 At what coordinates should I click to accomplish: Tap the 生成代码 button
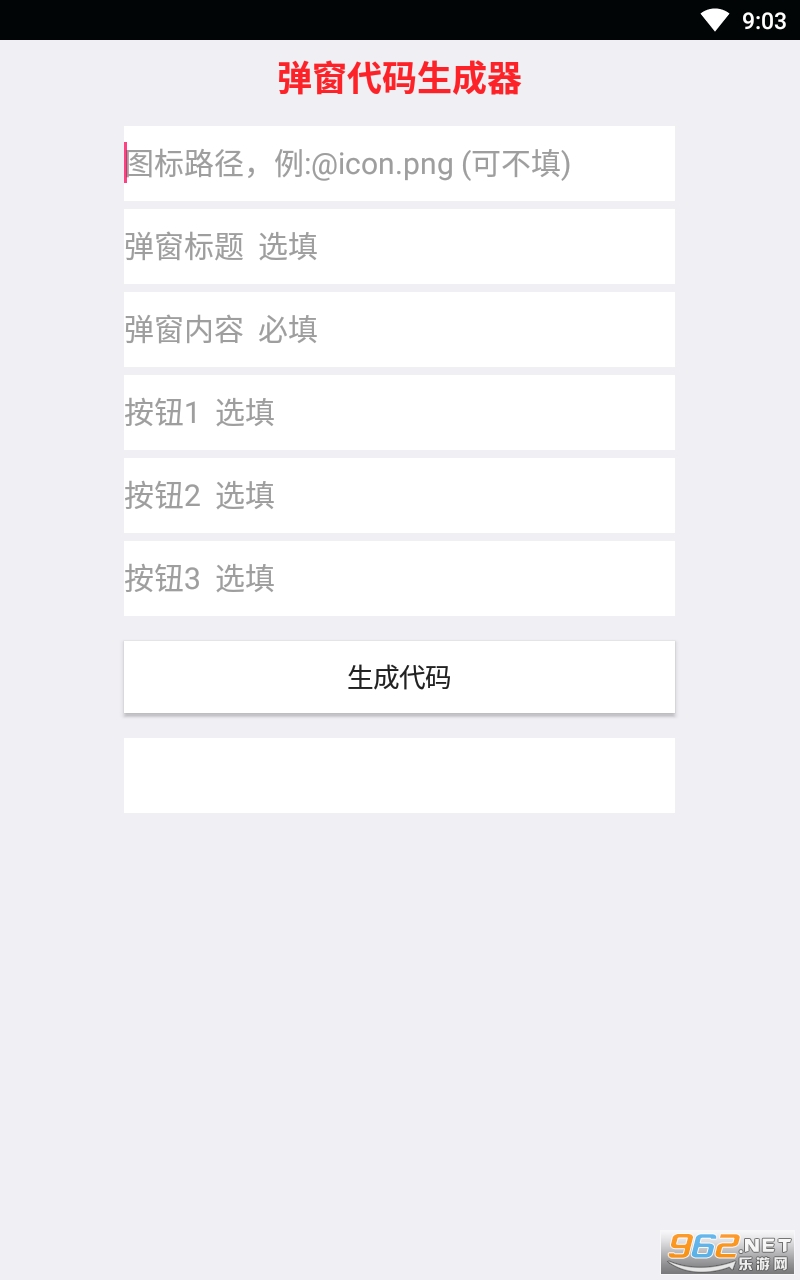(x=399, y=677)
